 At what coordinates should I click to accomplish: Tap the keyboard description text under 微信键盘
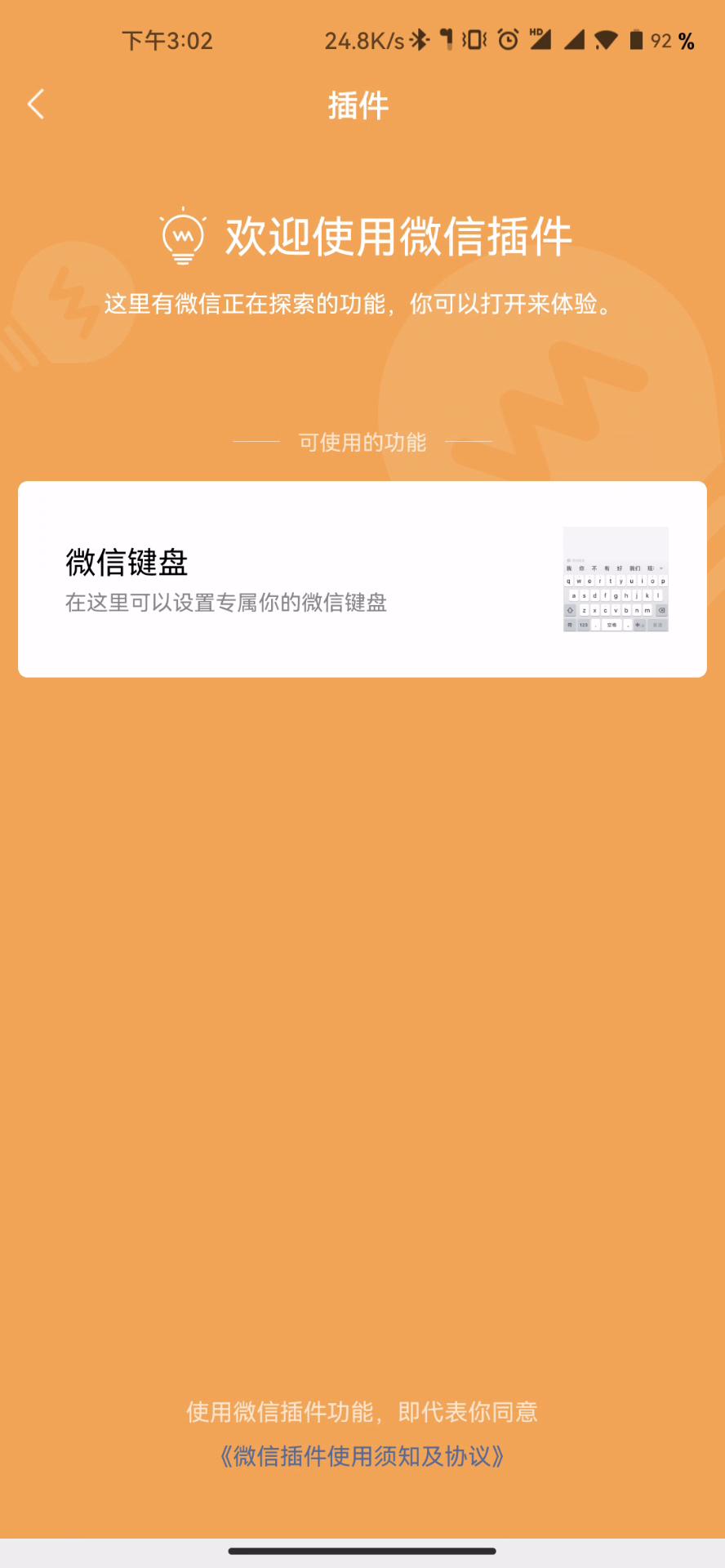pos(227,603)
